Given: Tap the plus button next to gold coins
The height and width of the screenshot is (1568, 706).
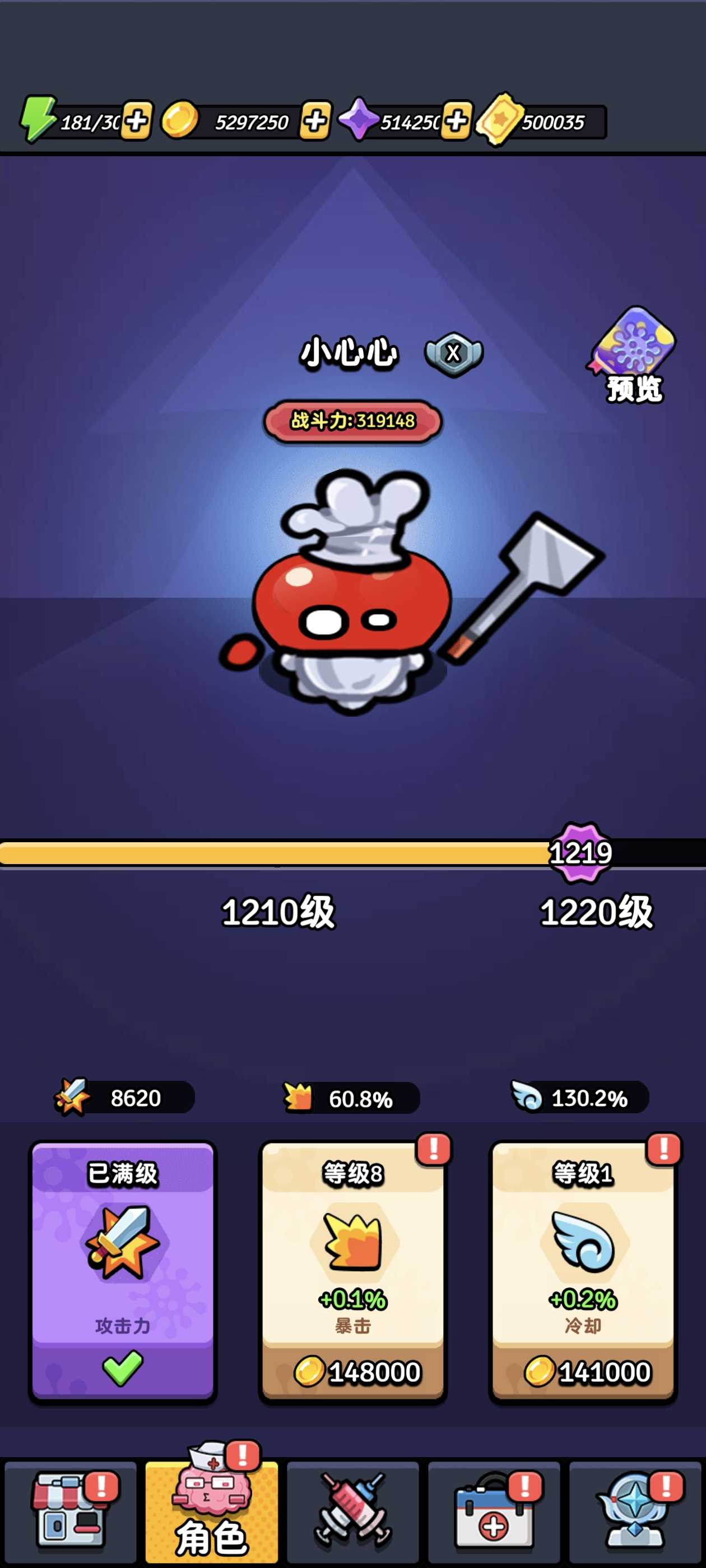Looking at the screenshot, I should [x=315, y=120].
